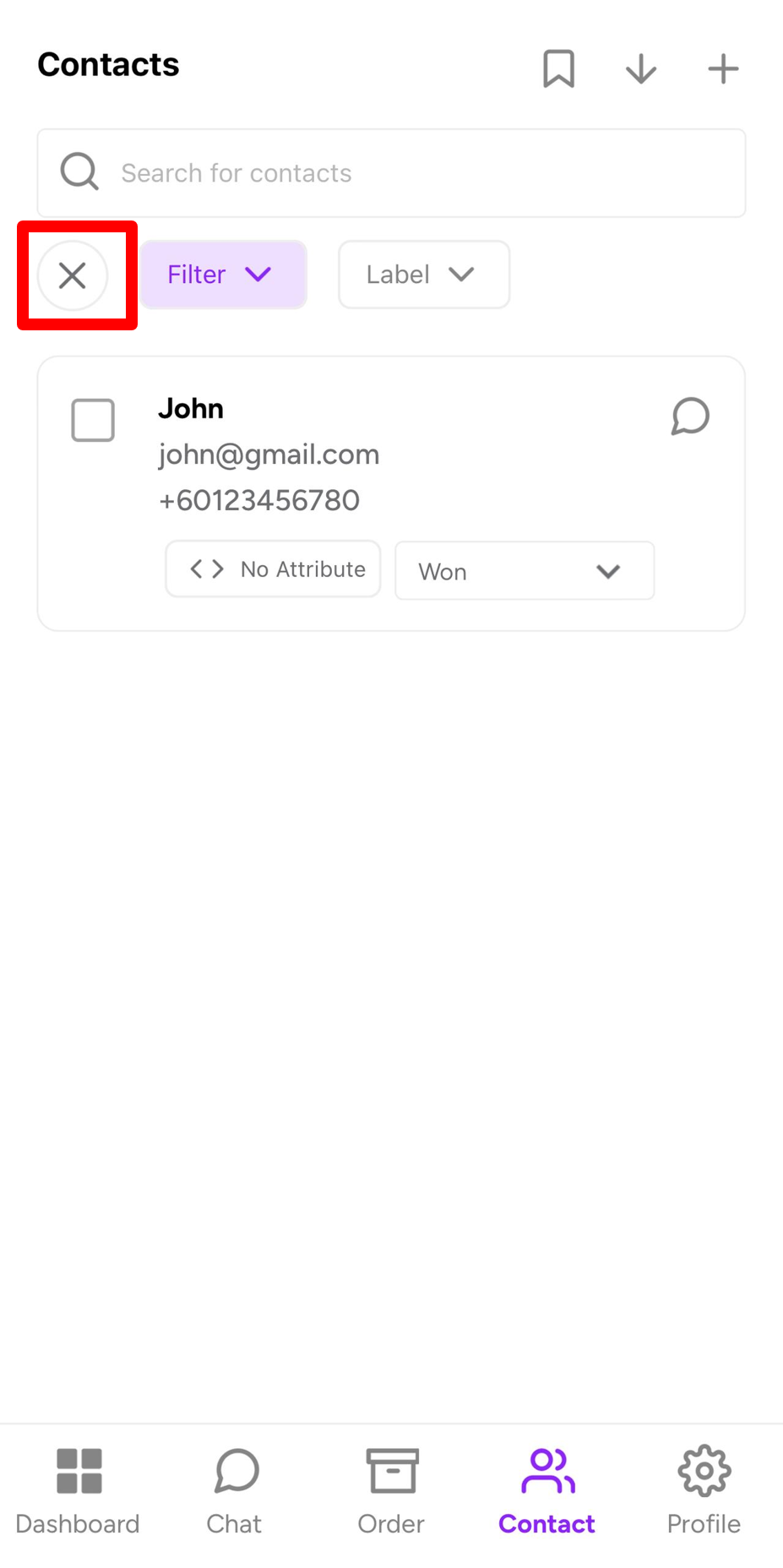The height and width of the screenshot is (1568, 783).
Task: Go to the Chat tab
Action: (234, 1492)
